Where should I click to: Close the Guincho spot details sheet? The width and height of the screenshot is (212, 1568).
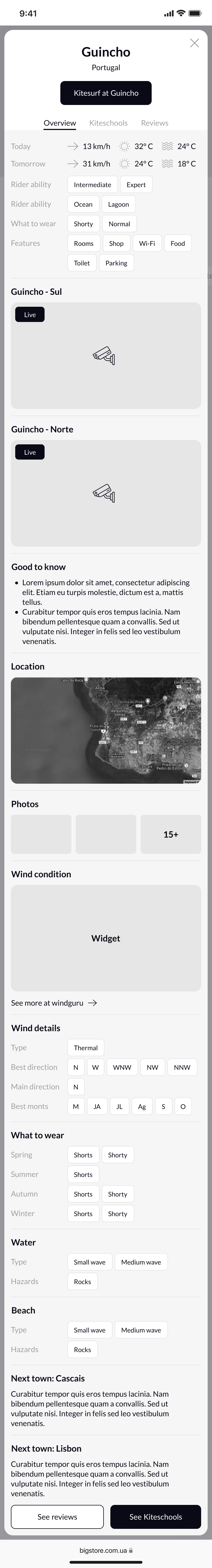click(x=194, y=43)
